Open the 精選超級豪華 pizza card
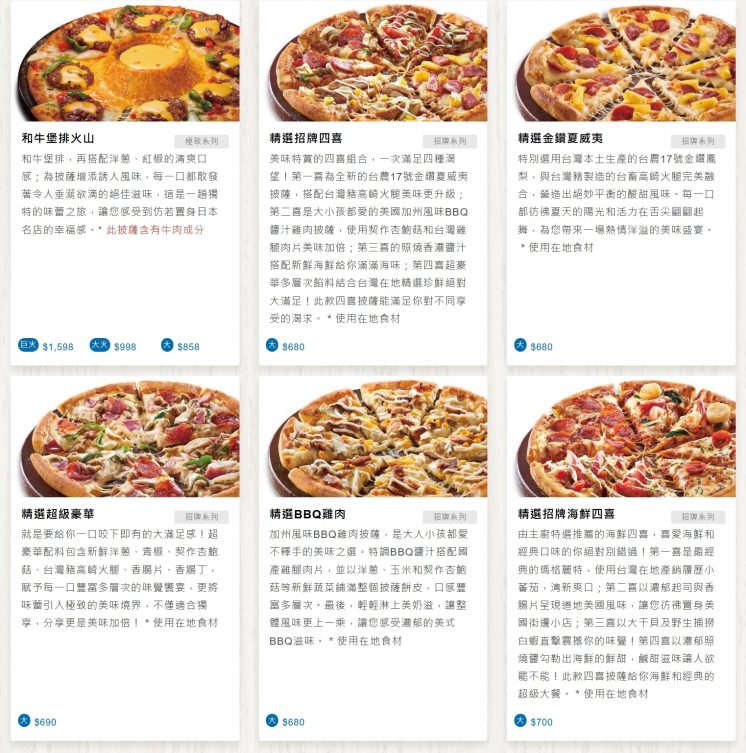 pyautogui.click(x=125, y=438)
